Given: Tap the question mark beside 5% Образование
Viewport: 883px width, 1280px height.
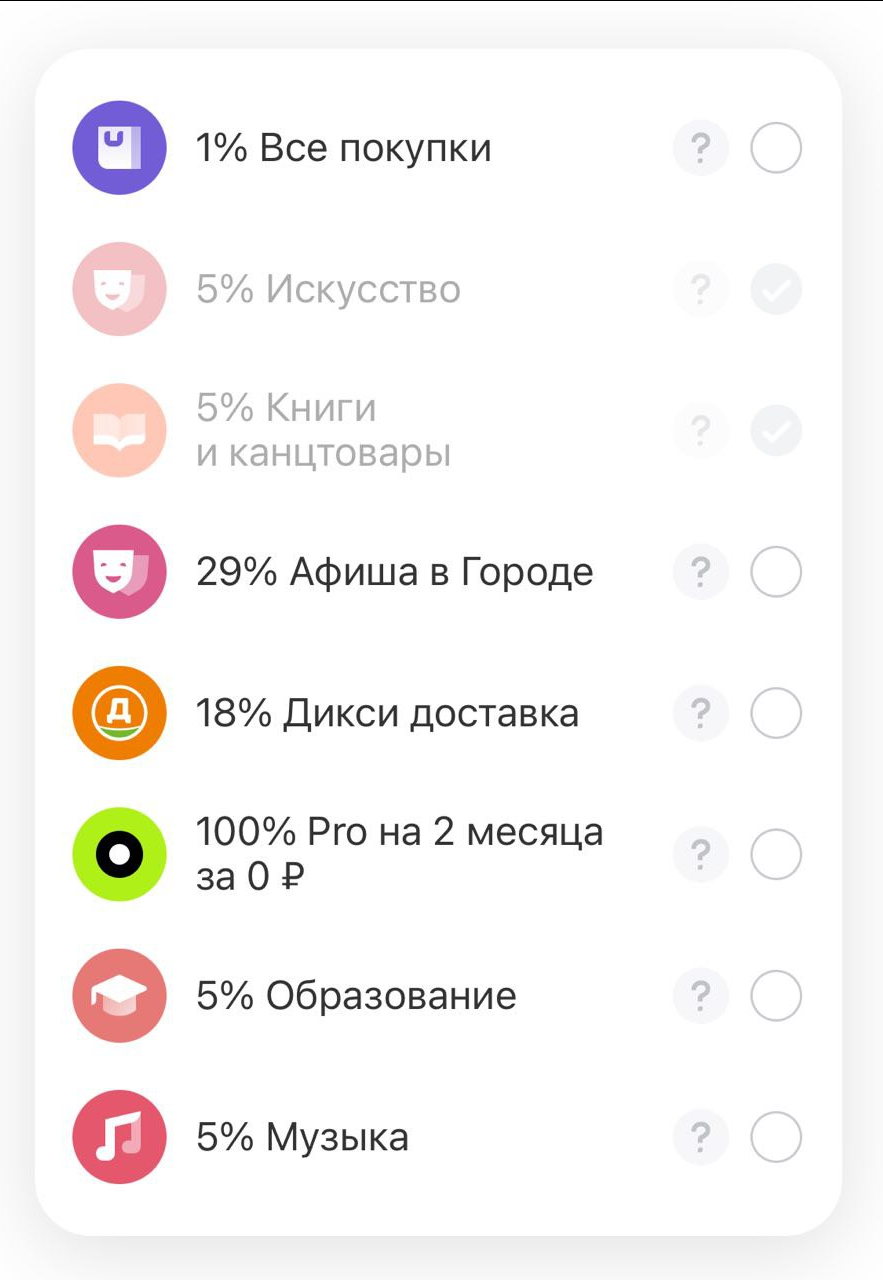Looking at the screenshot, I should coord(701,996).
